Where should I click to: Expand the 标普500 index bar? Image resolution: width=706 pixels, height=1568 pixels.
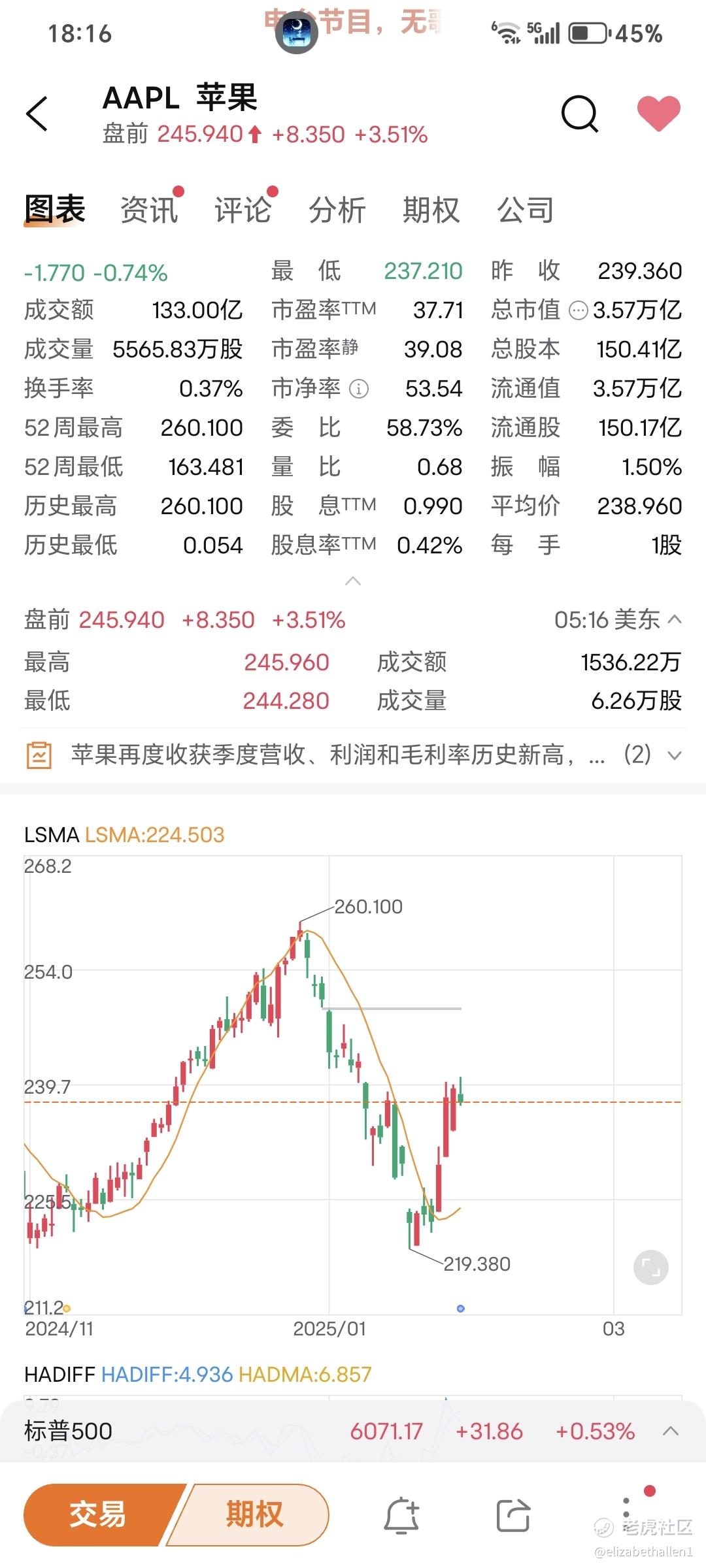(670, 1431)
